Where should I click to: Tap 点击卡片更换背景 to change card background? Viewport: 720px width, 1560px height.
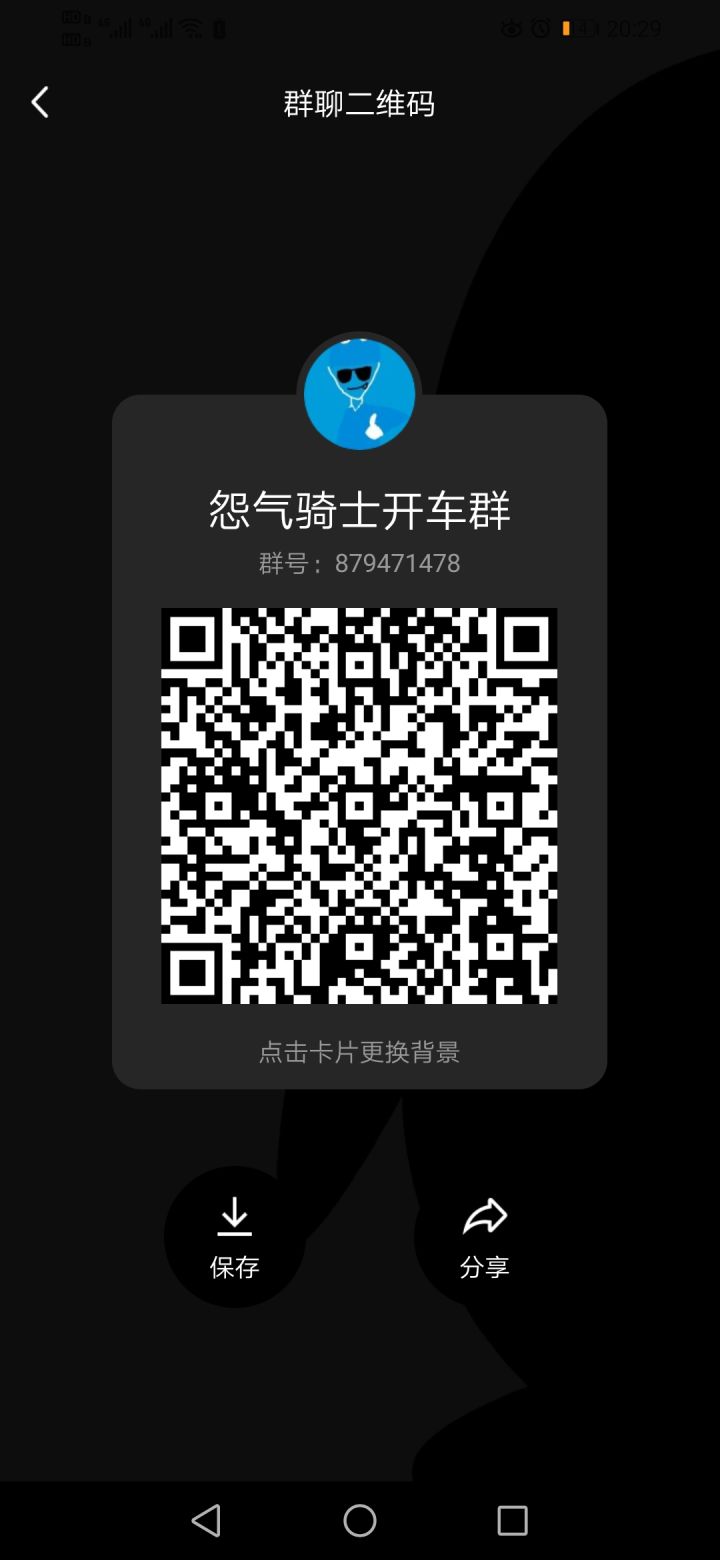click(x=359, y=1053)
